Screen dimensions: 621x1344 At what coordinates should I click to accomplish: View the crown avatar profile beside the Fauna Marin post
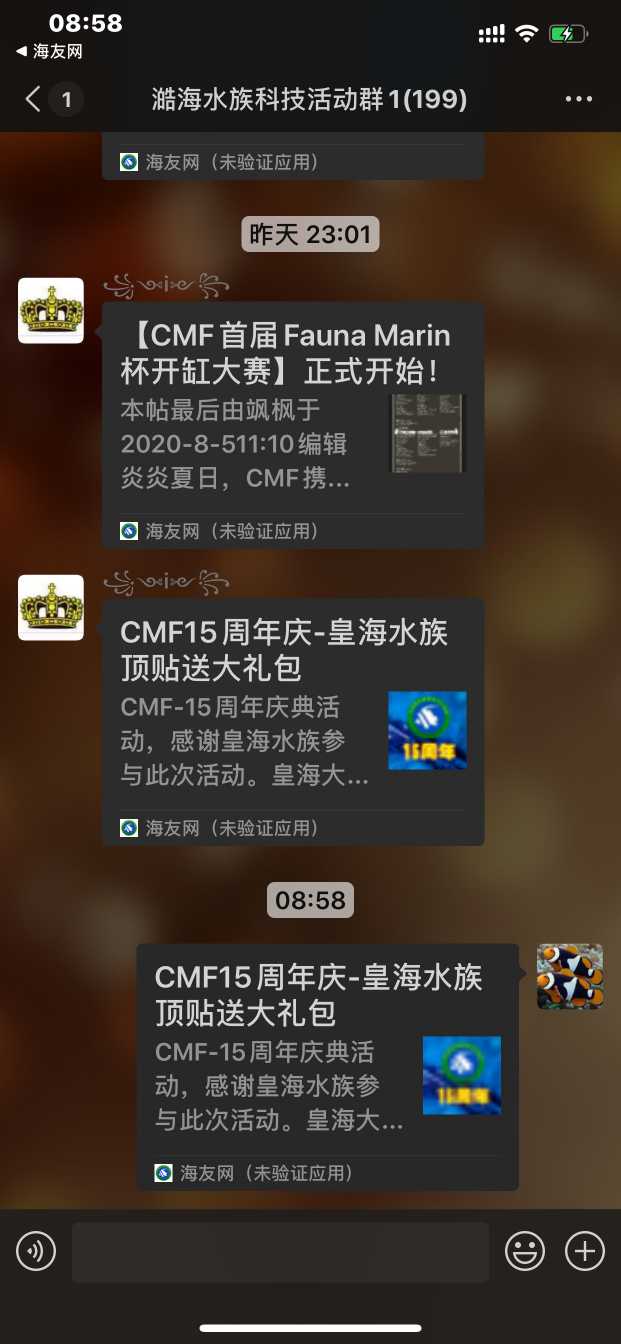(51, 310)
